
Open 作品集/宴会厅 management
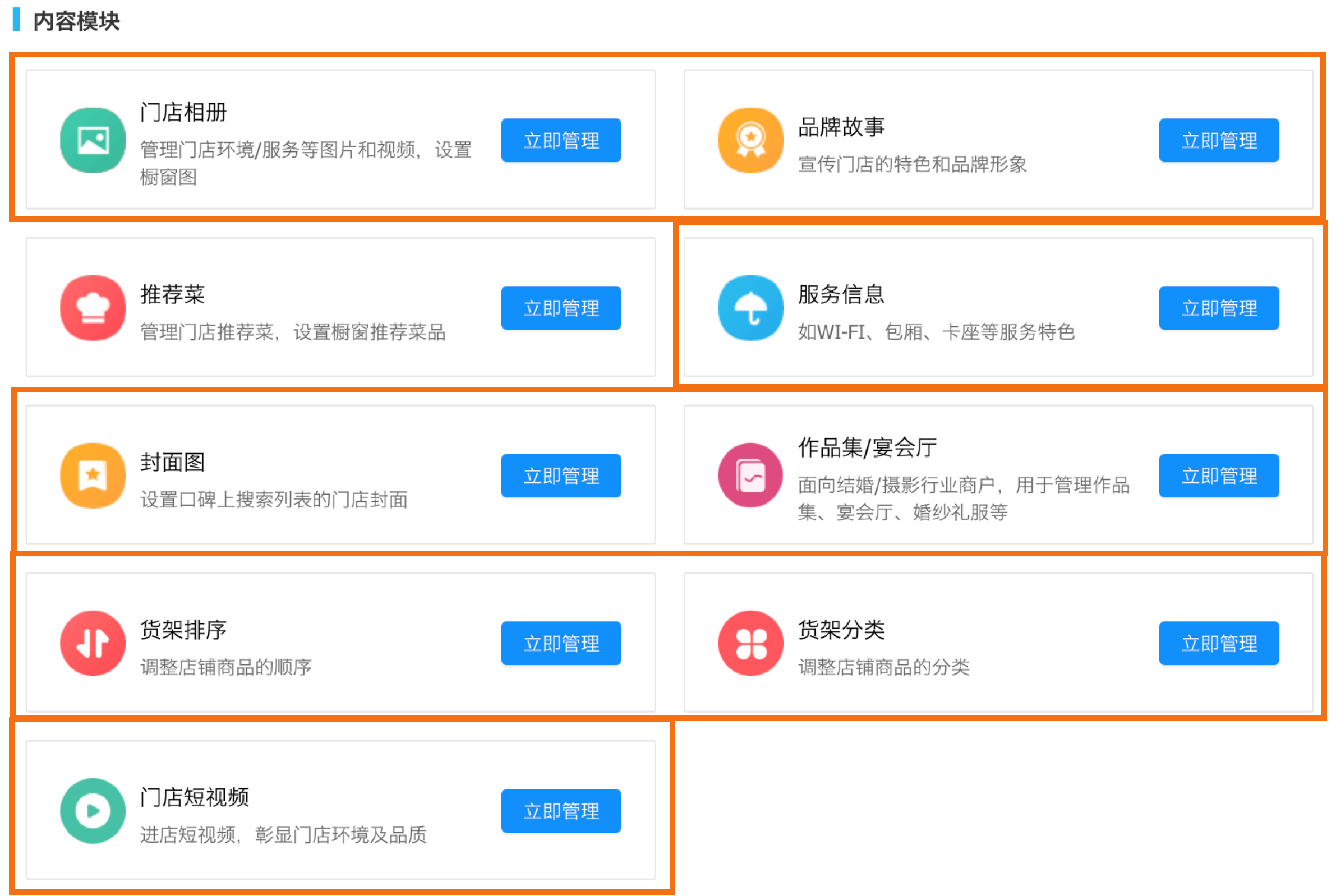[1218, 475]
